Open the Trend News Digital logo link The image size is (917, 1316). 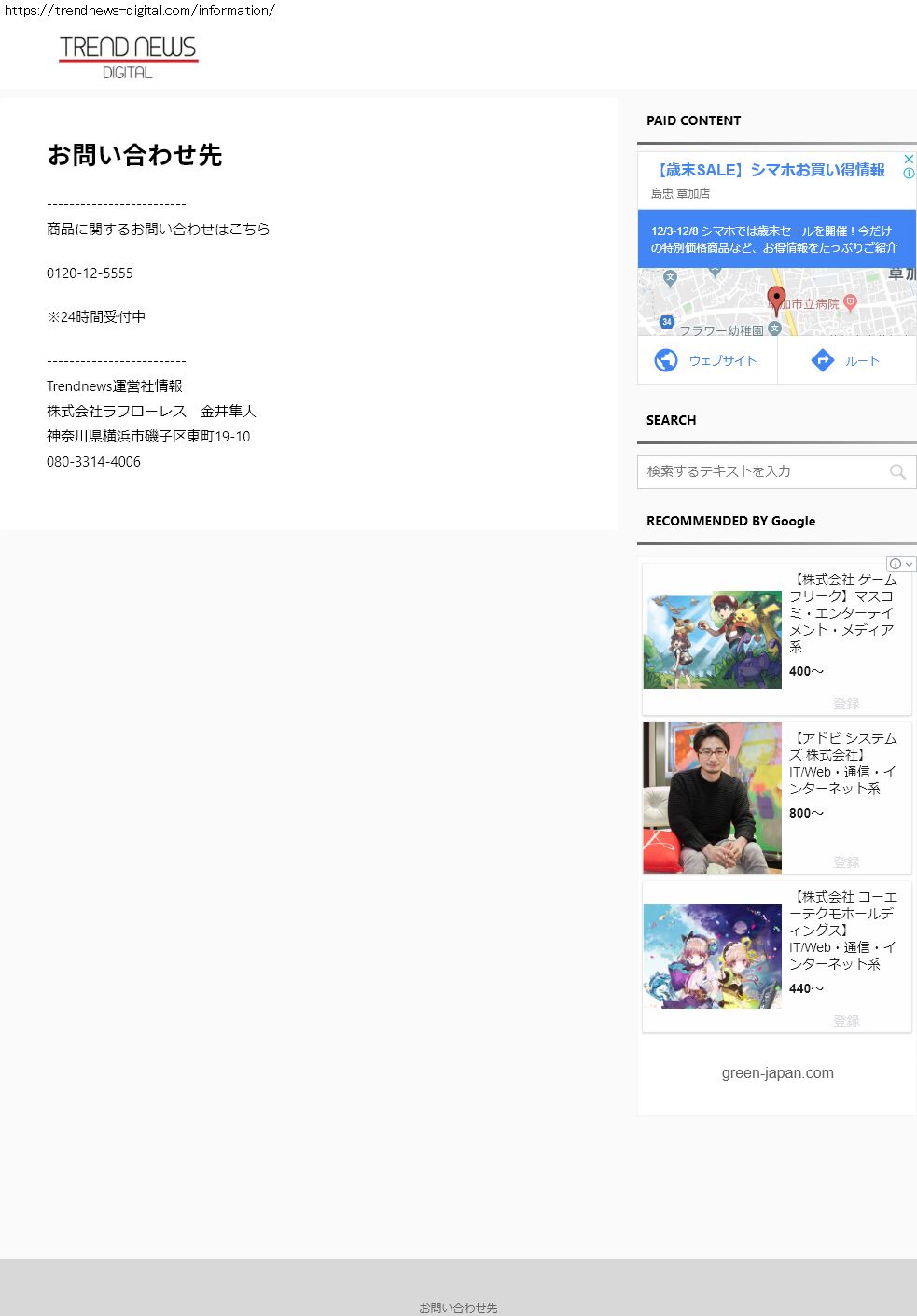point(128,57)
